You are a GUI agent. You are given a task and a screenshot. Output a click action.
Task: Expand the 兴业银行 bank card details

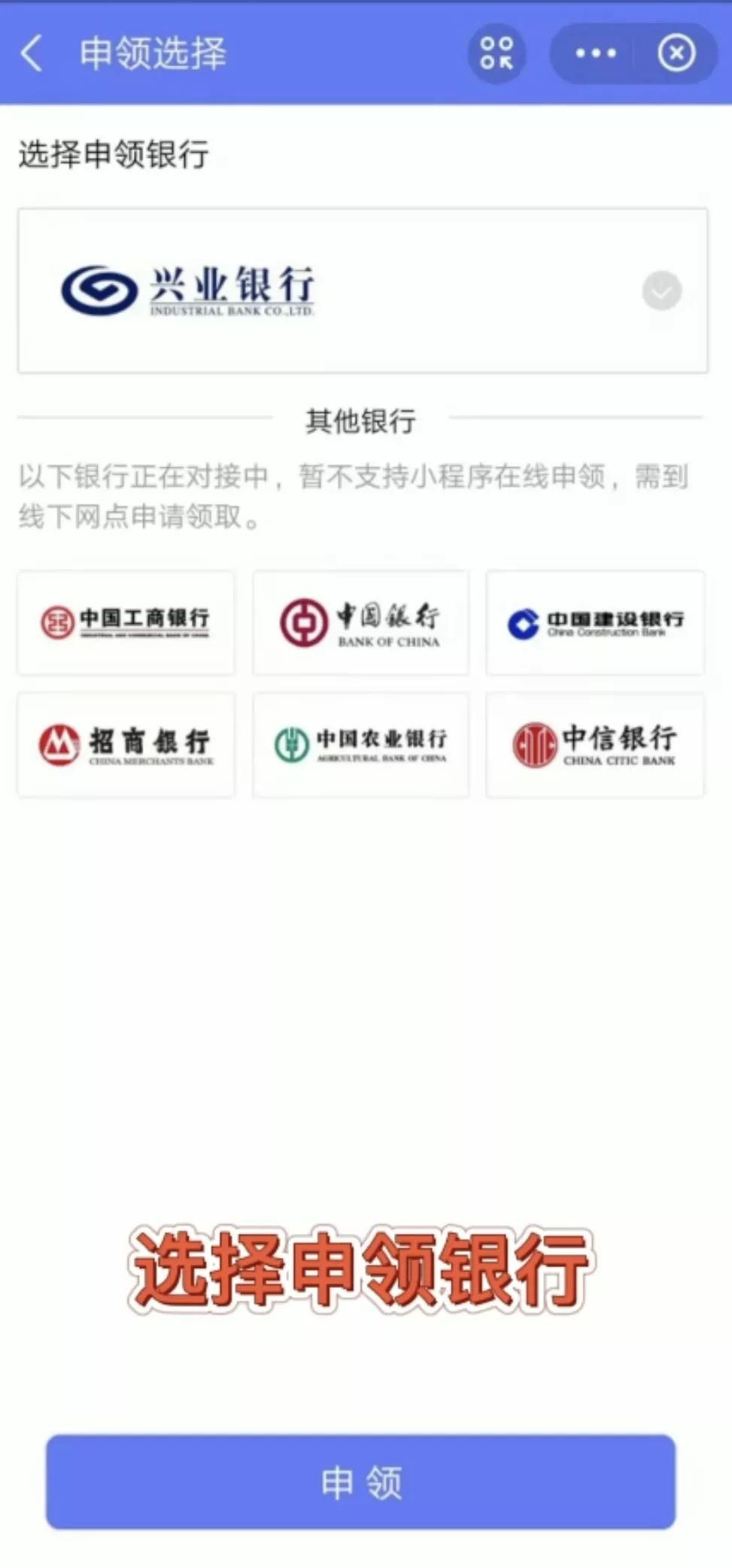pos(360,290)
